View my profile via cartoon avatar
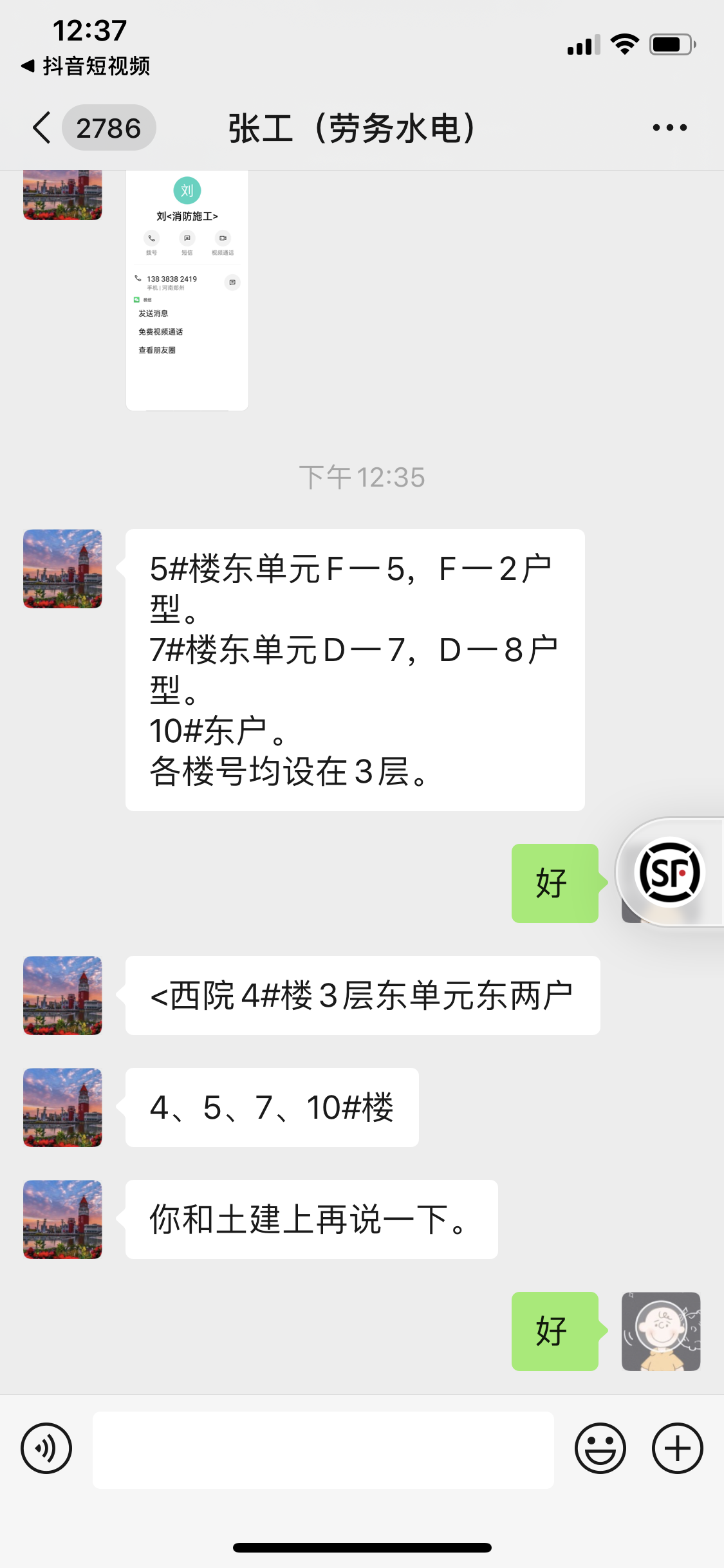 660,1331
